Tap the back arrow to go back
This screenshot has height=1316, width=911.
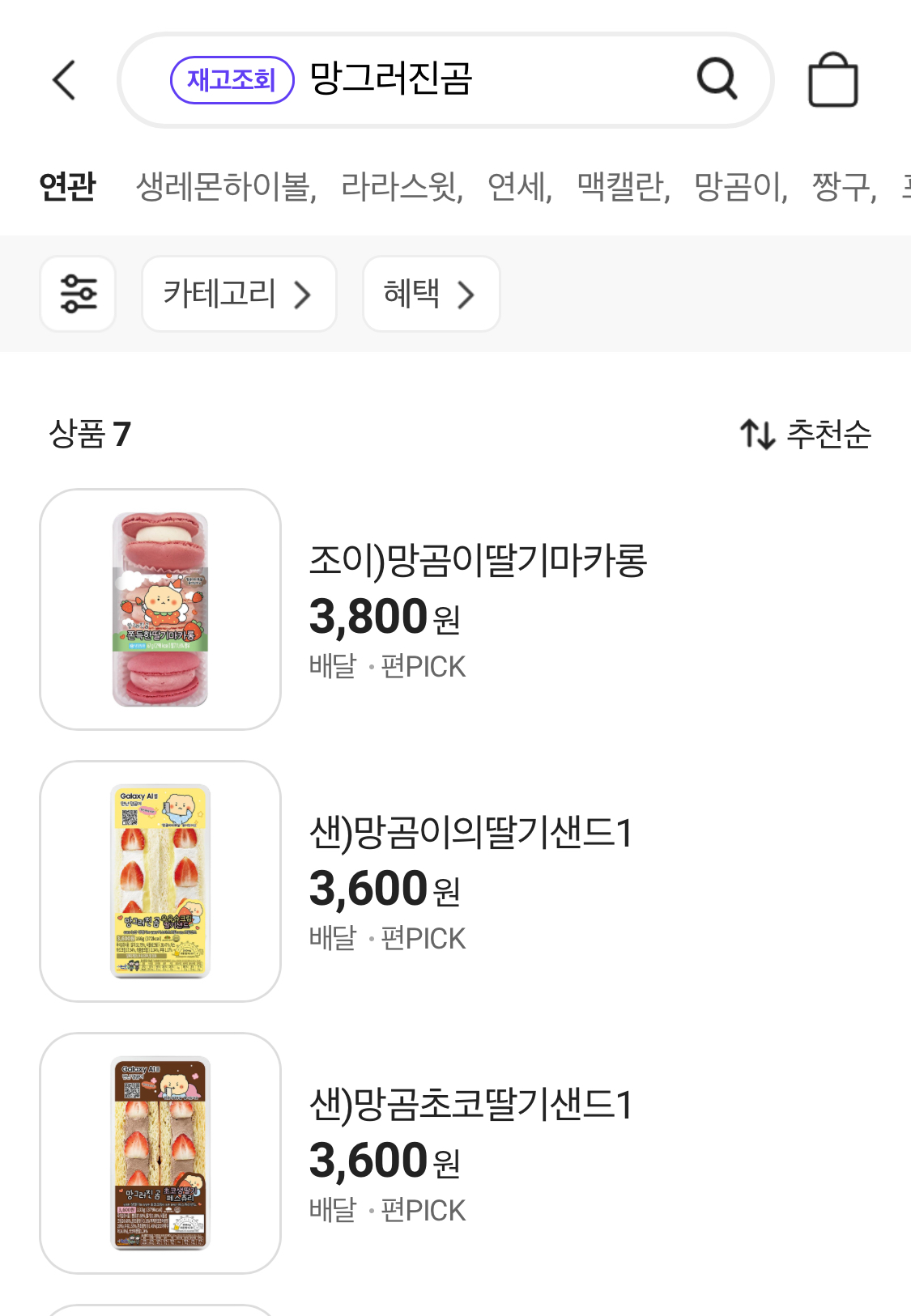(64, 80)
